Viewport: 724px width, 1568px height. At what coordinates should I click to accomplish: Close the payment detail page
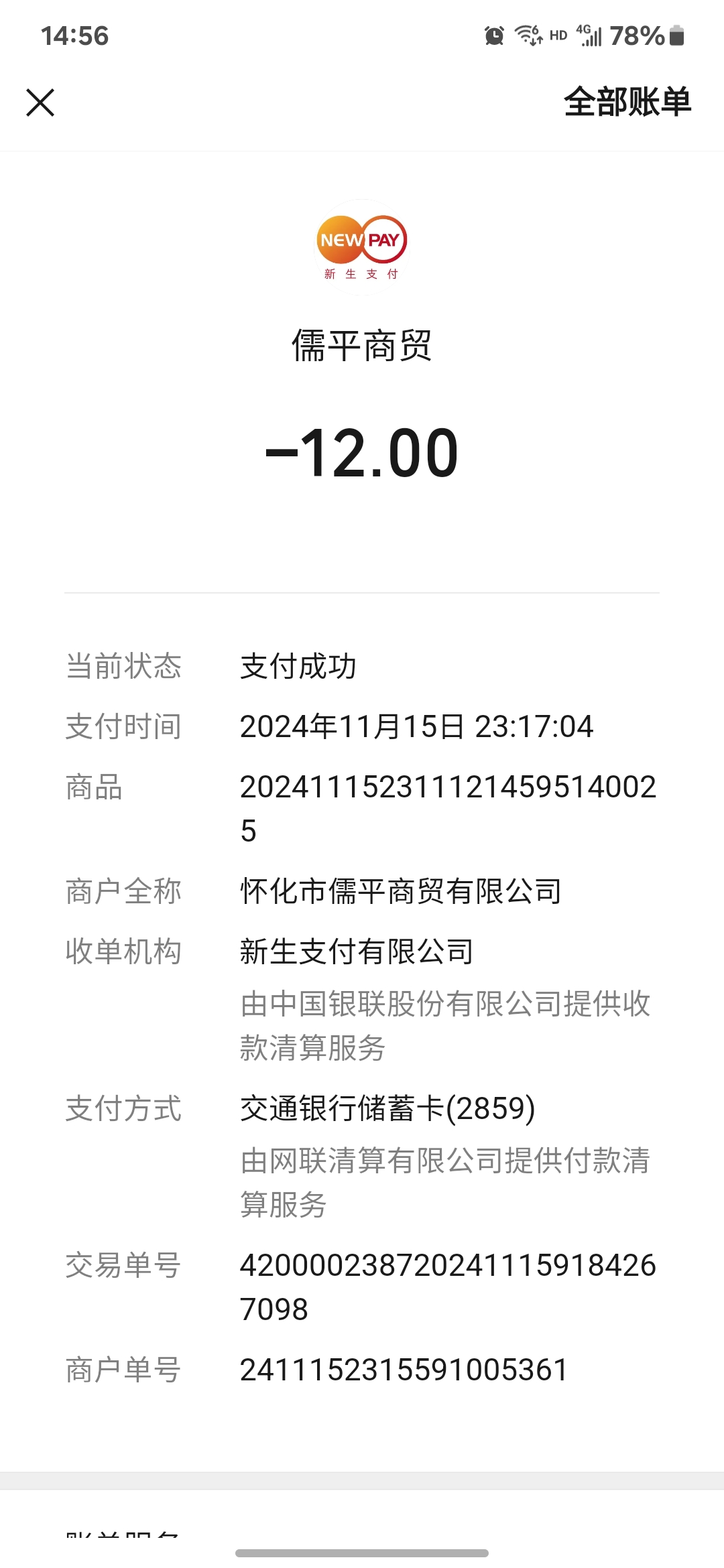(x=40, y=103)
